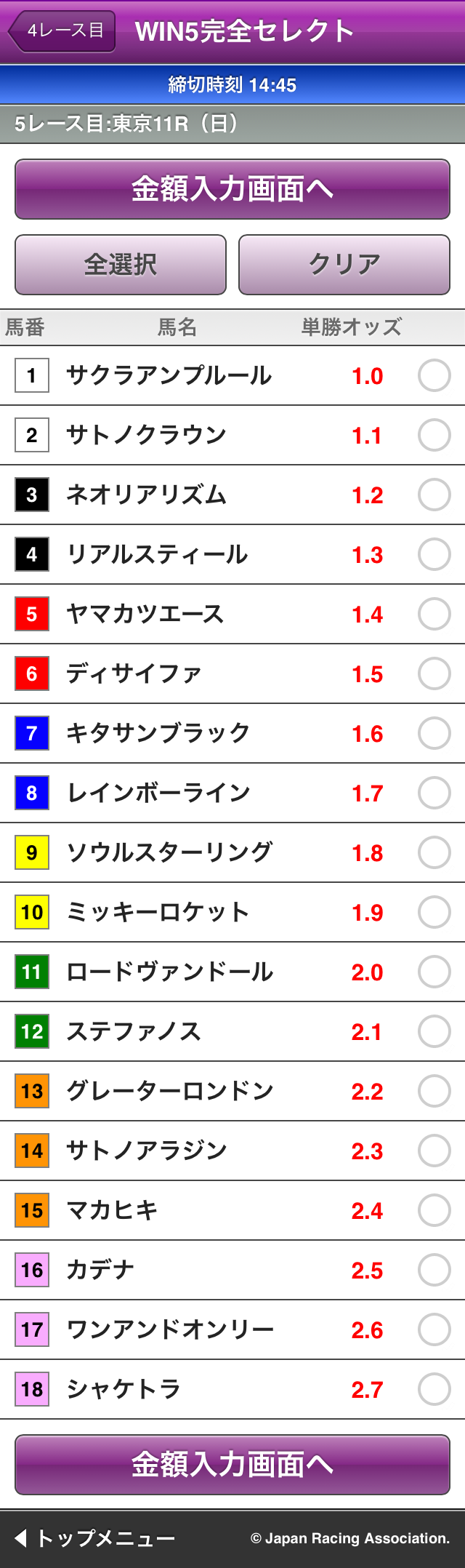The width and height of the screenshot is (465, 1568).
Task: Select horse 1 サクラアンプルール
Action: (x=434, y=376)
